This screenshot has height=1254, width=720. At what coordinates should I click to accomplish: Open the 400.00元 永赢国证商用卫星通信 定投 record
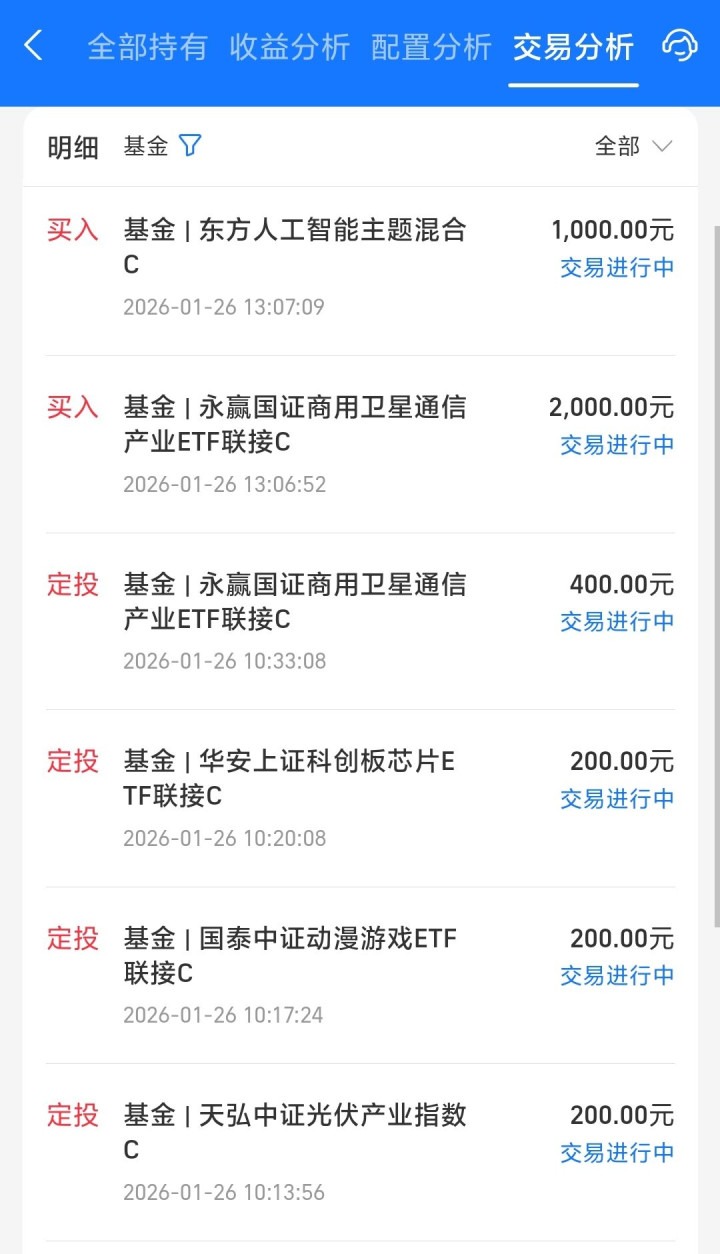[360, 621]
